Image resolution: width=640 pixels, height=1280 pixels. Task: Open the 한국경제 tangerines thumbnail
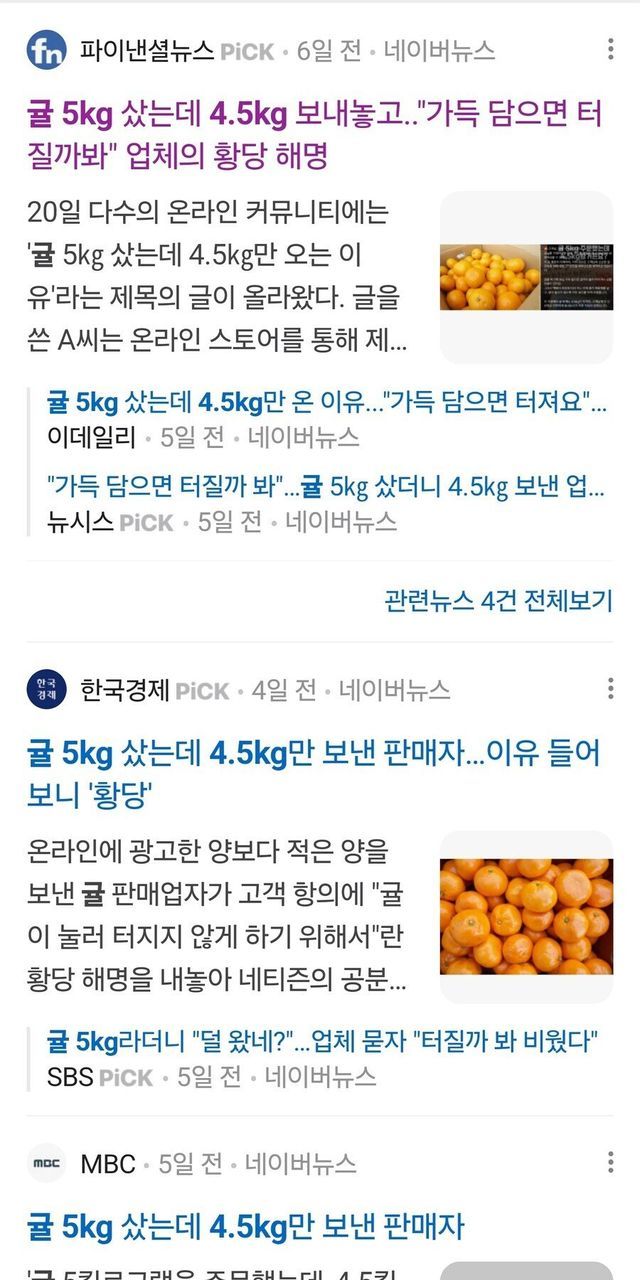tap(526, 917)
